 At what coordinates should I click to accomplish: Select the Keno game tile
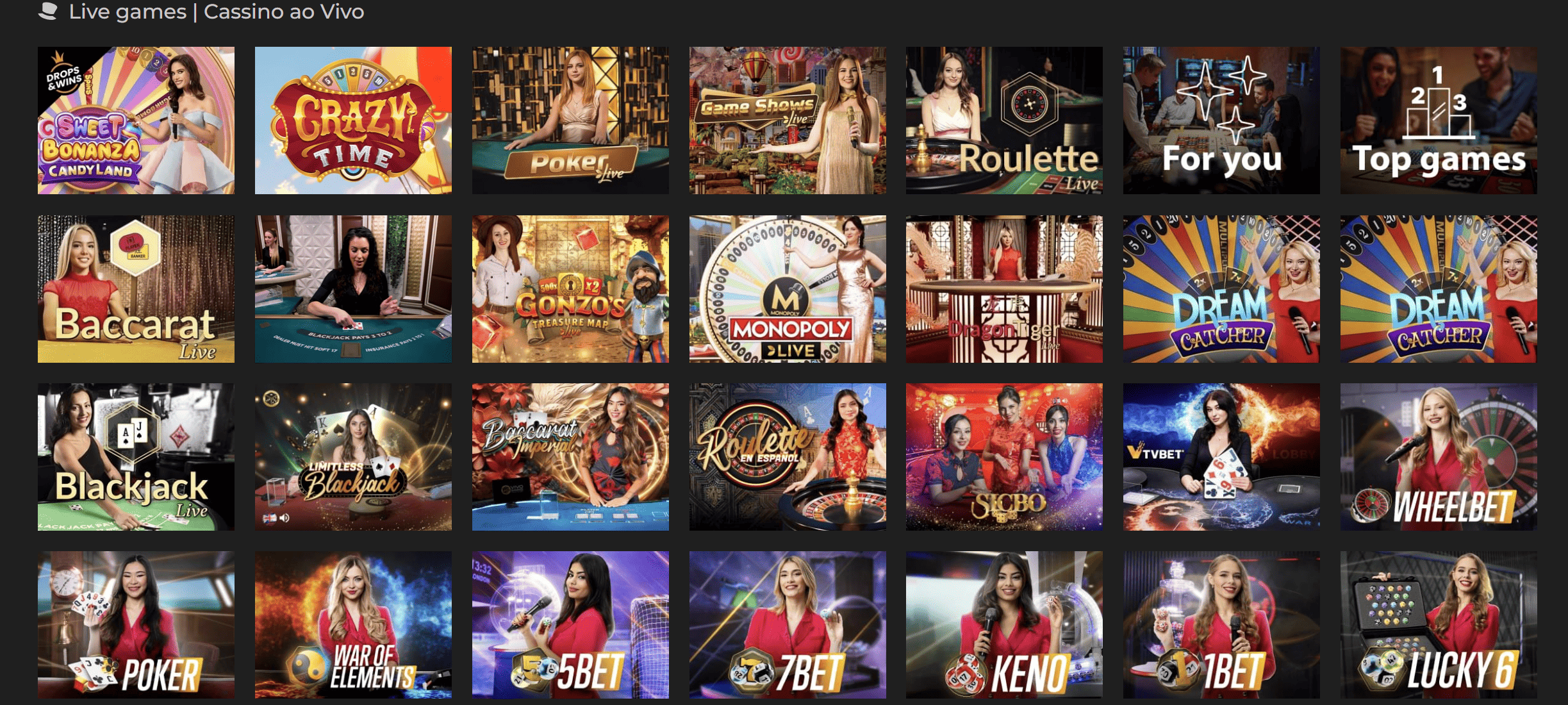[x=1004, y=624]
